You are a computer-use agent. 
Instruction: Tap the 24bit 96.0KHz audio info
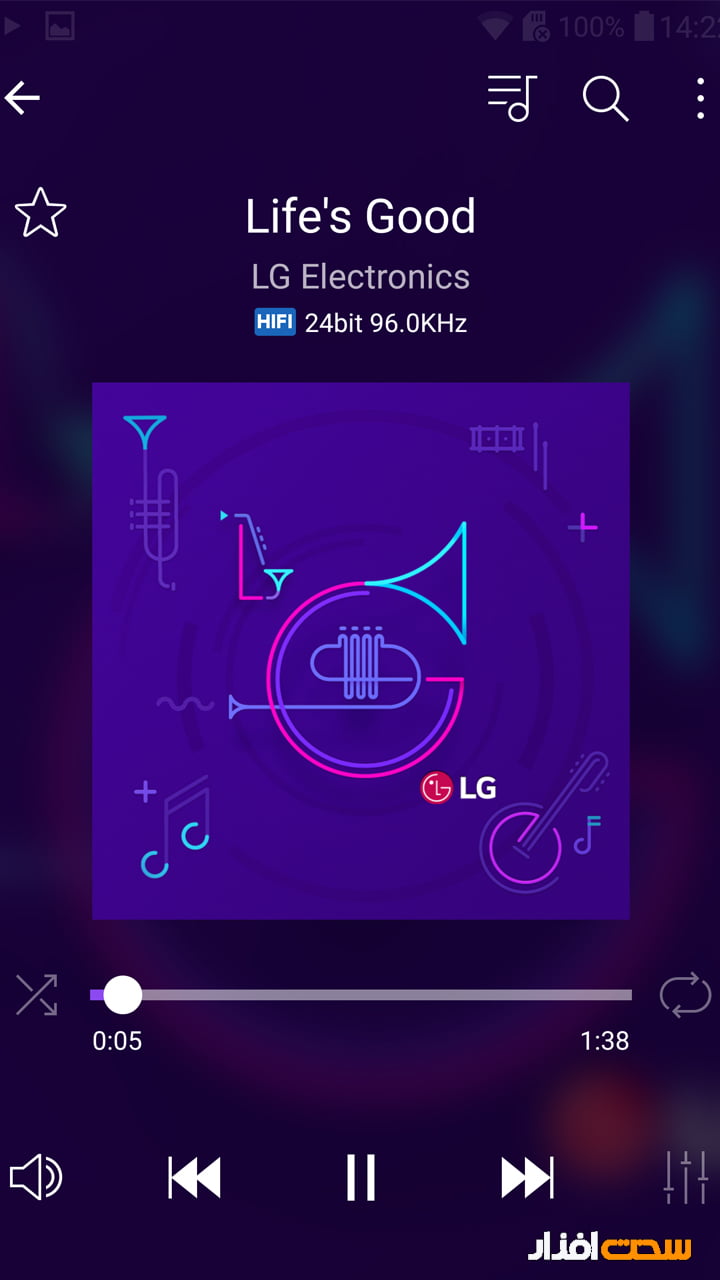pyautogui.click(x=387, y=322)
